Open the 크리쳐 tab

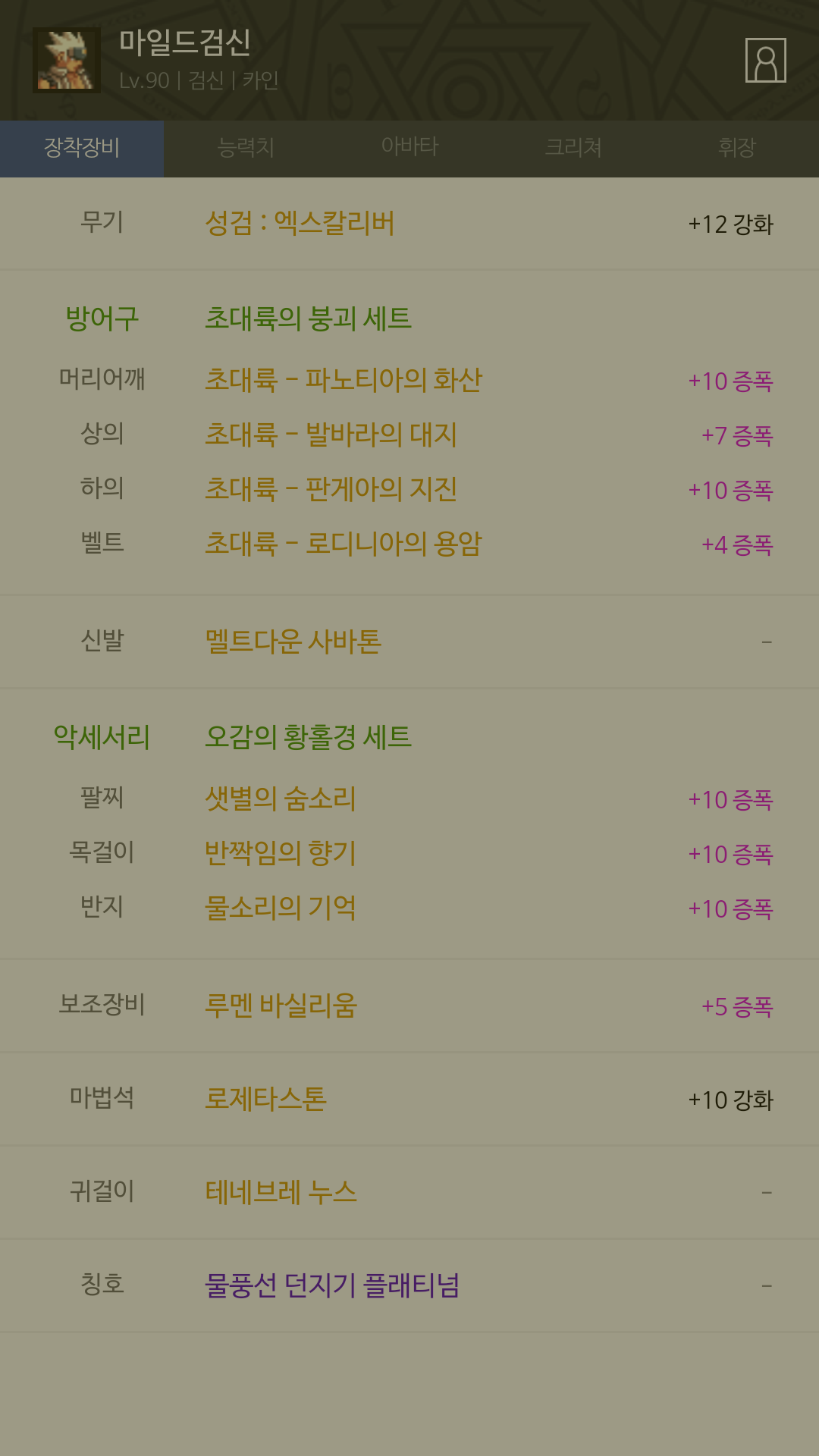[573, 148]
